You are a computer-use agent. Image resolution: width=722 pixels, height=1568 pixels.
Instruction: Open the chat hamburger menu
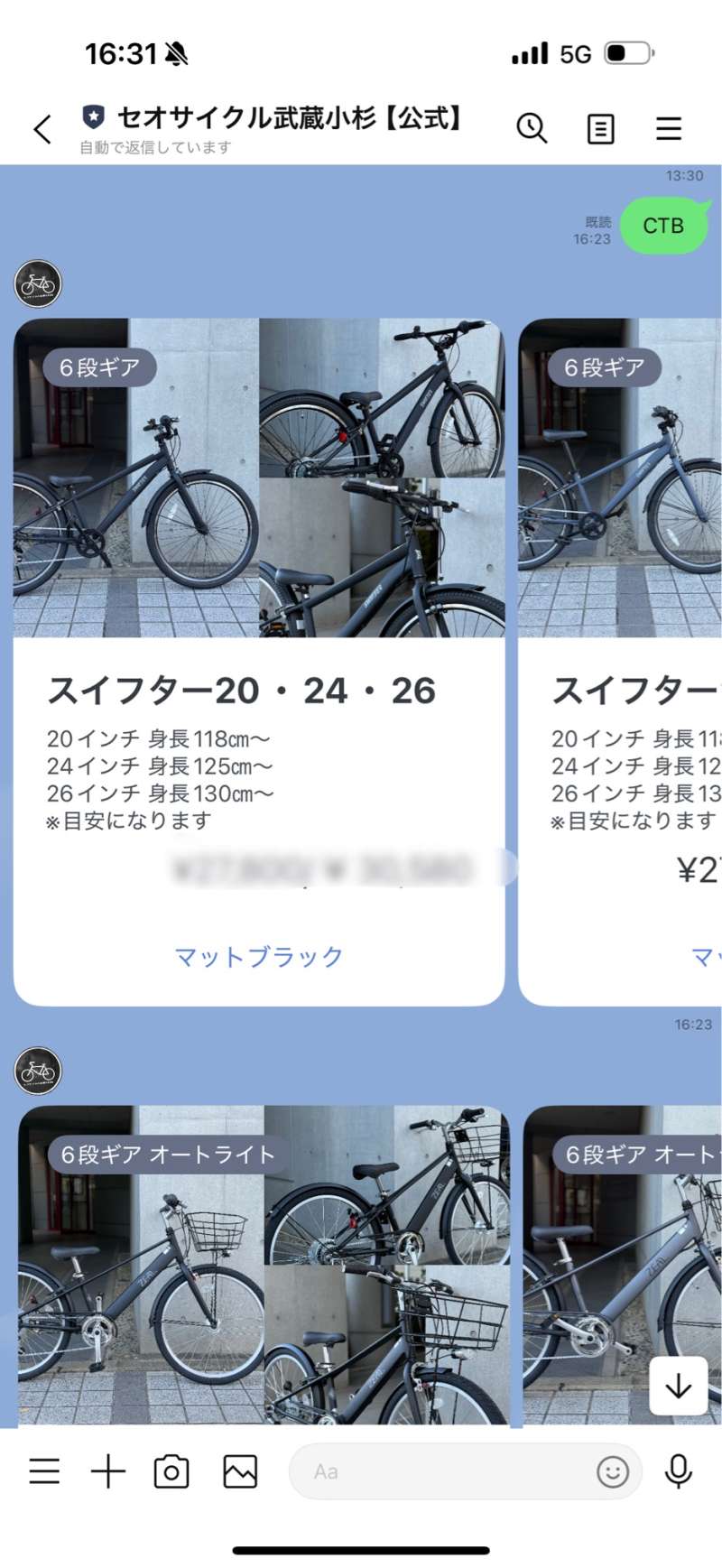(x=668, y=129)
